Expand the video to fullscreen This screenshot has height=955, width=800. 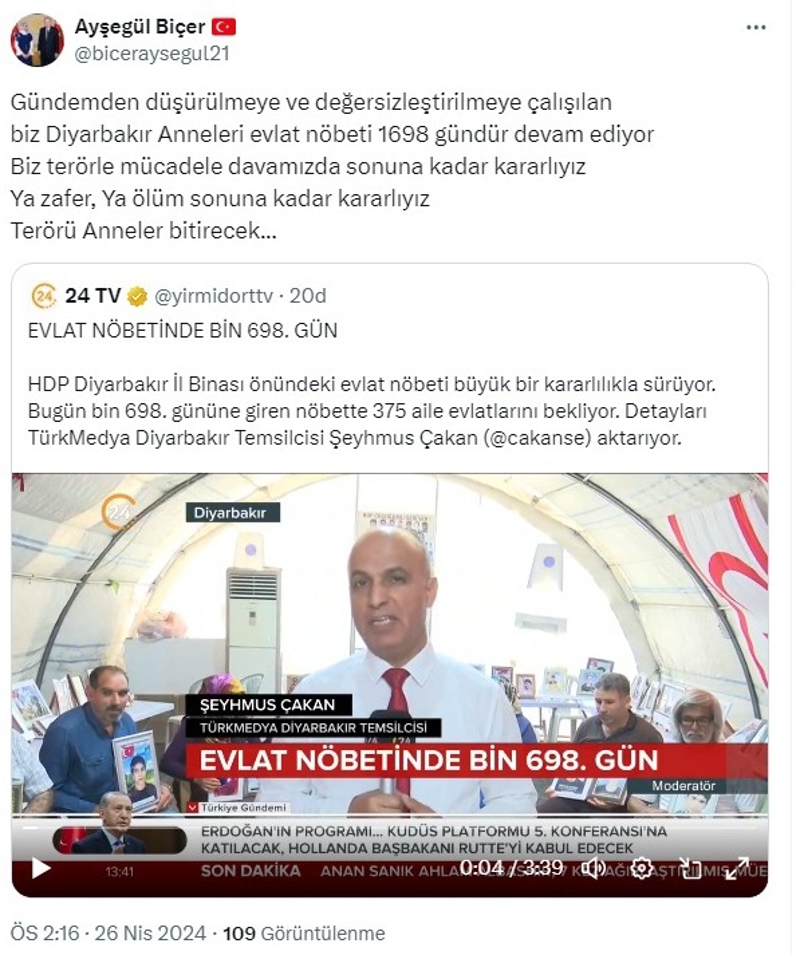(x=737, y=868)
